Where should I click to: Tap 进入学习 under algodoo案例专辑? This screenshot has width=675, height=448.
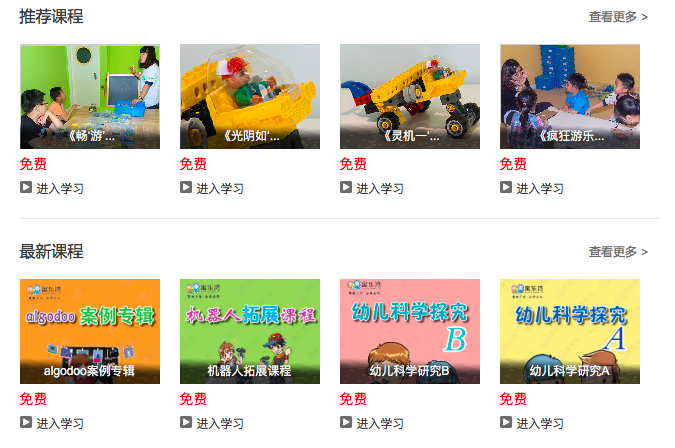pyautogui.click(x=52, y=423)
